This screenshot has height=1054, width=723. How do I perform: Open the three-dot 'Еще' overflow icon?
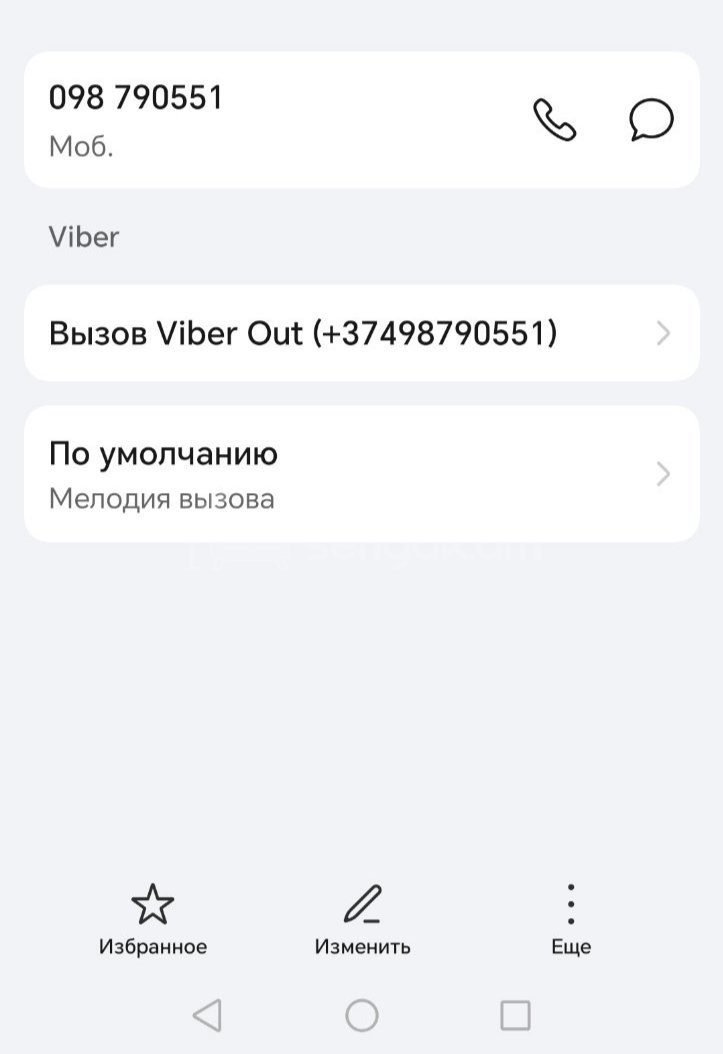coord(570,905)
